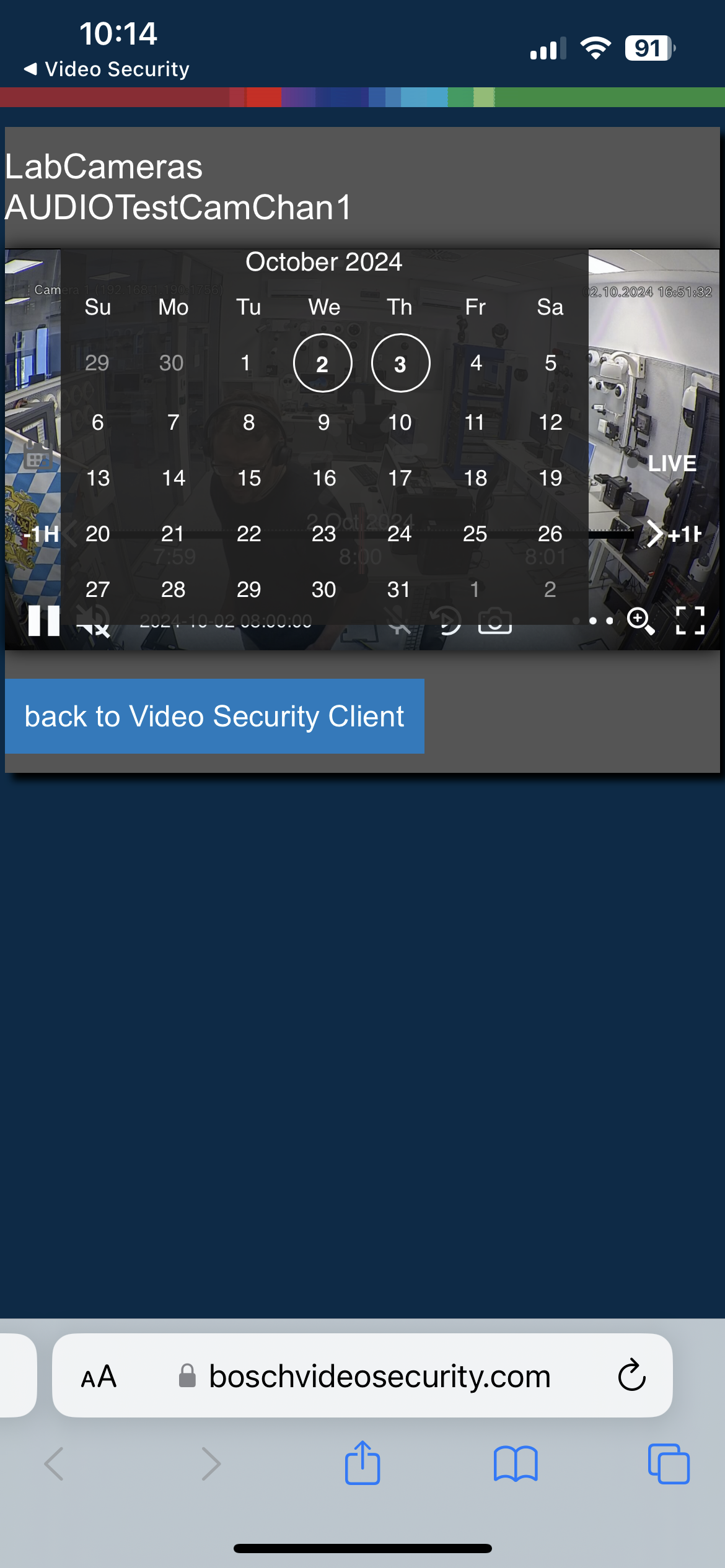Tap back to Video Security Client
The image size is (725, 1568).
pyautogui.click(x=214, y=716)
